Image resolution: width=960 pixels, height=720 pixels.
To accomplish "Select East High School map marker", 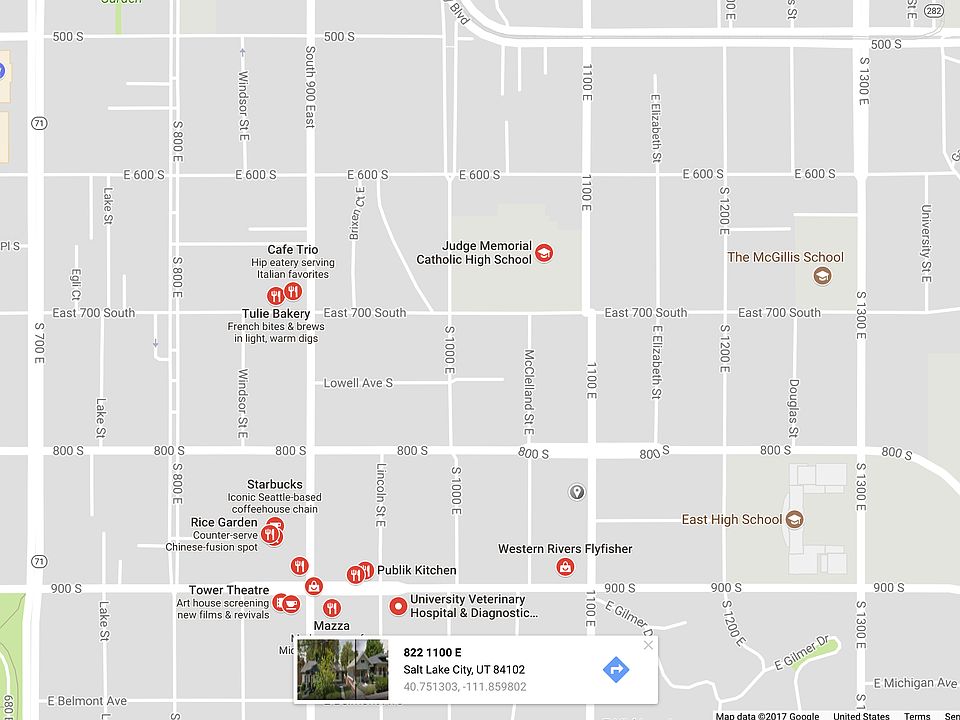I will [794, 519].
